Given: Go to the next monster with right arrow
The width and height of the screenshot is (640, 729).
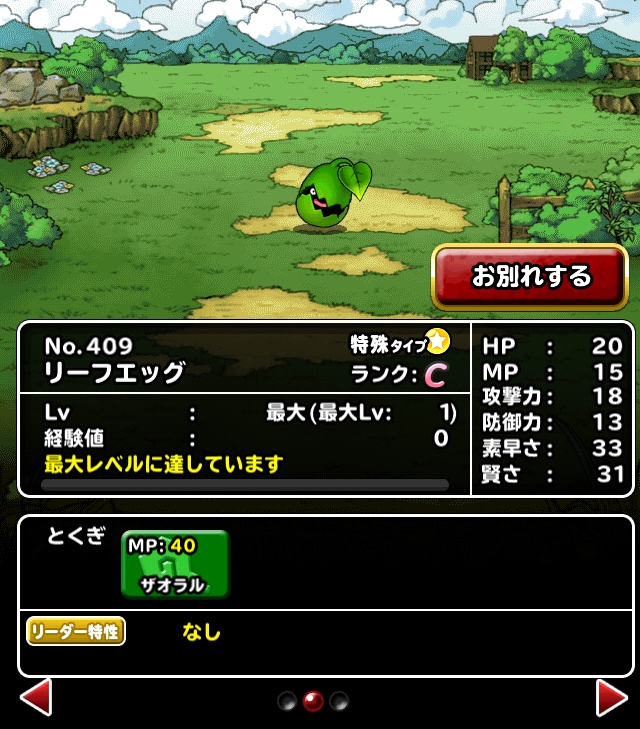Looking at the screenshot, I should point(610,697).
